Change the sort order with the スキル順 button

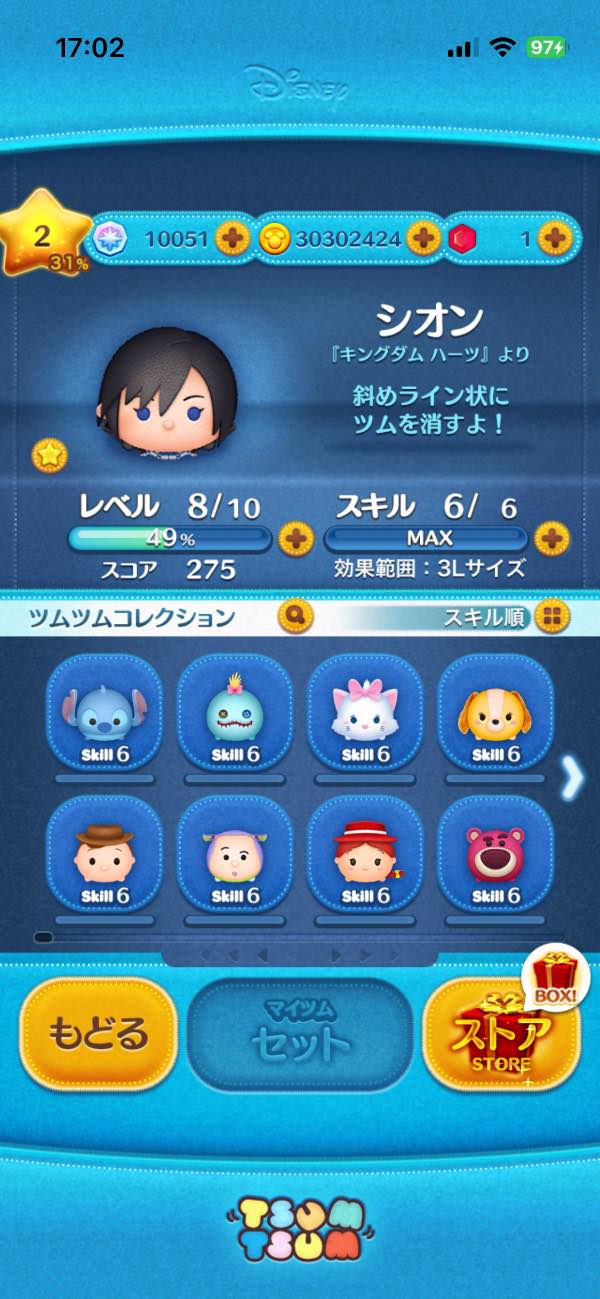pyautogui.click(x=550, y=617)
